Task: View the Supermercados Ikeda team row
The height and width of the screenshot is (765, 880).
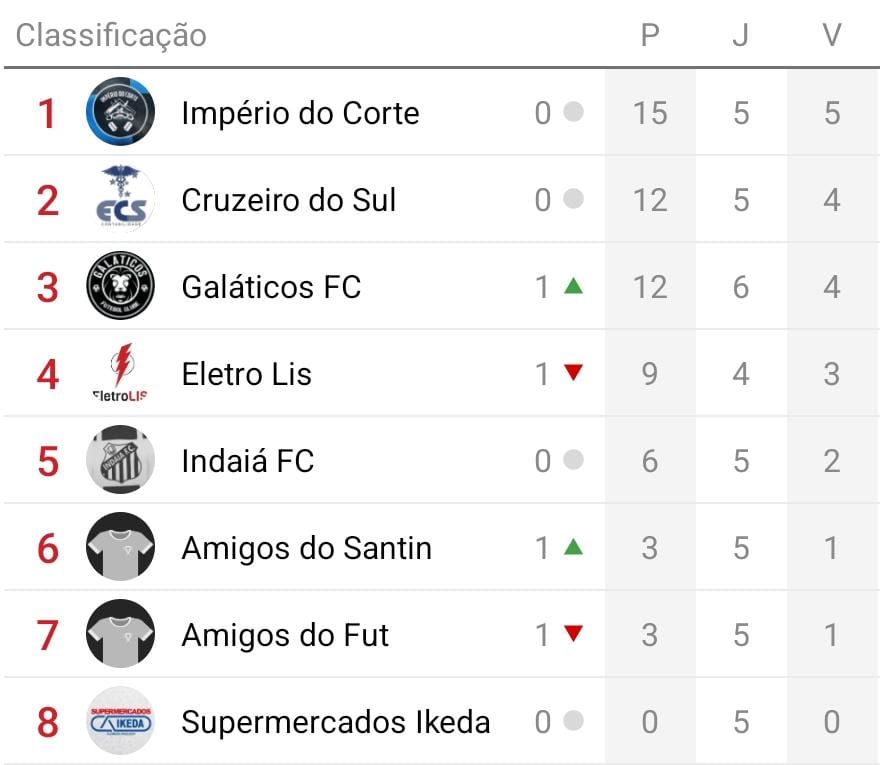Action: tap(335, 722)
